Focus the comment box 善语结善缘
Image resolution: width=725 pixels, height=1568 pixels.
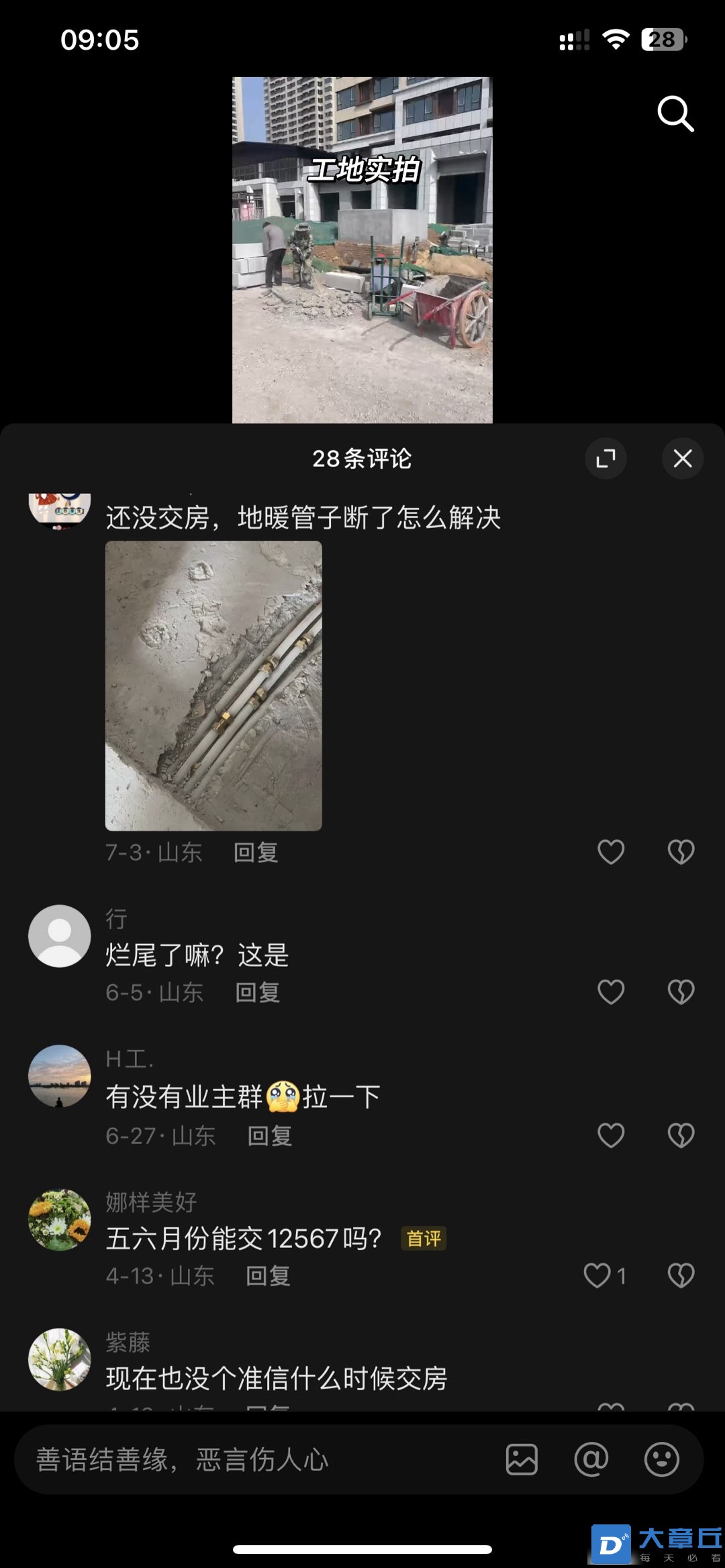(x=255, y=1460)
